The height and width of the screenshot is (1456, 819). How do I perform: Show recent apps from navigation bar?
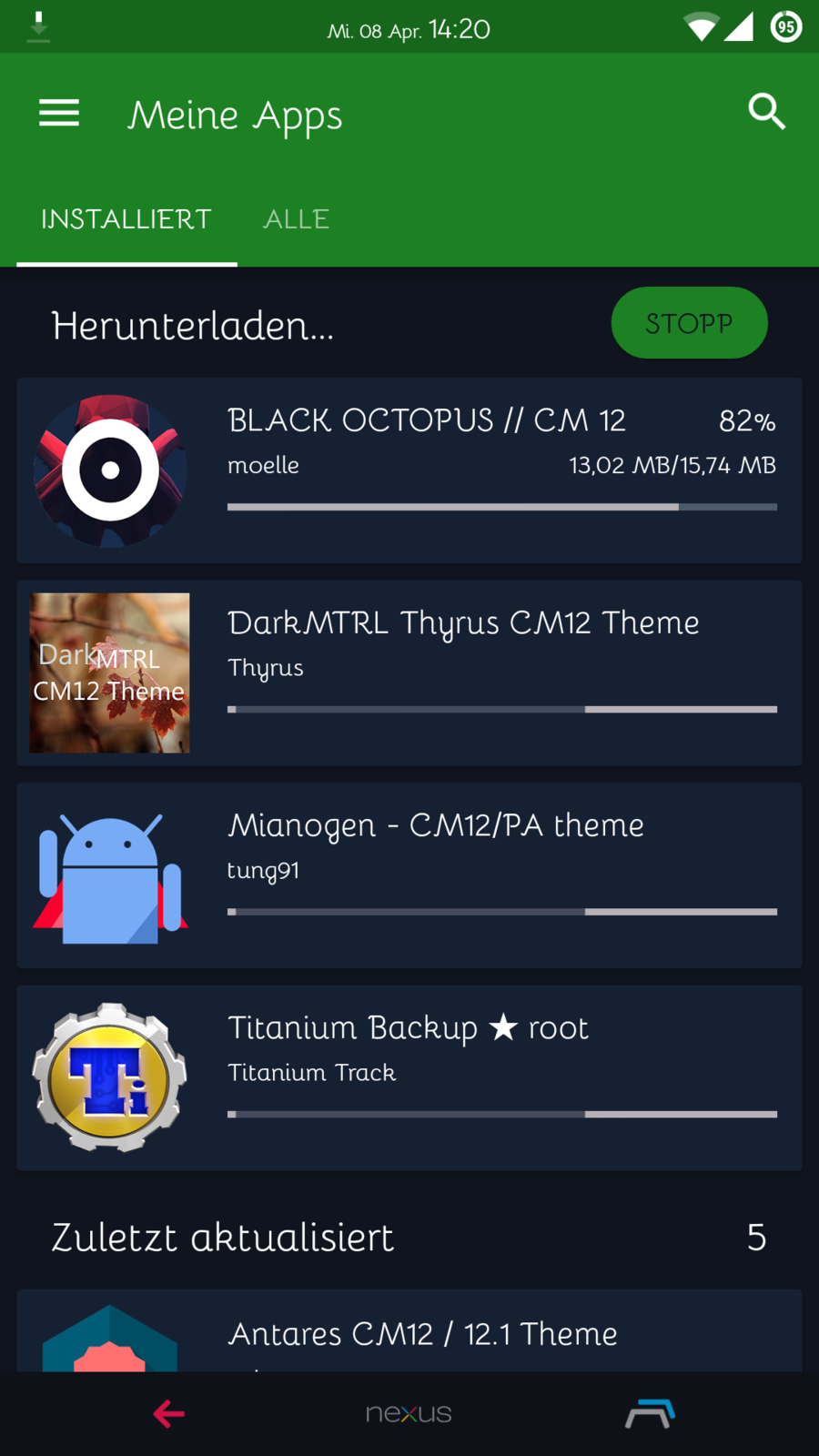650,1413
